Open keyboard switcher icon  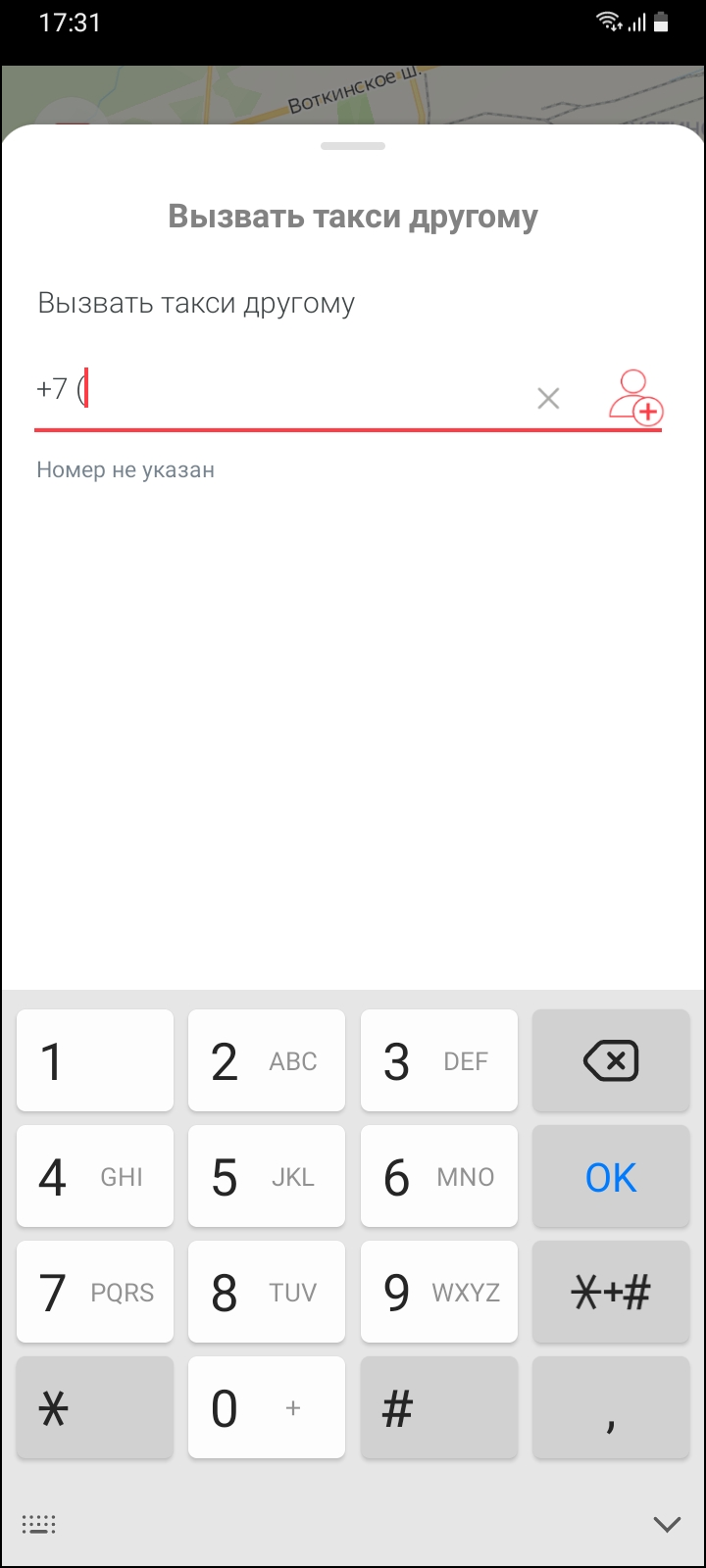[39, 1524]
